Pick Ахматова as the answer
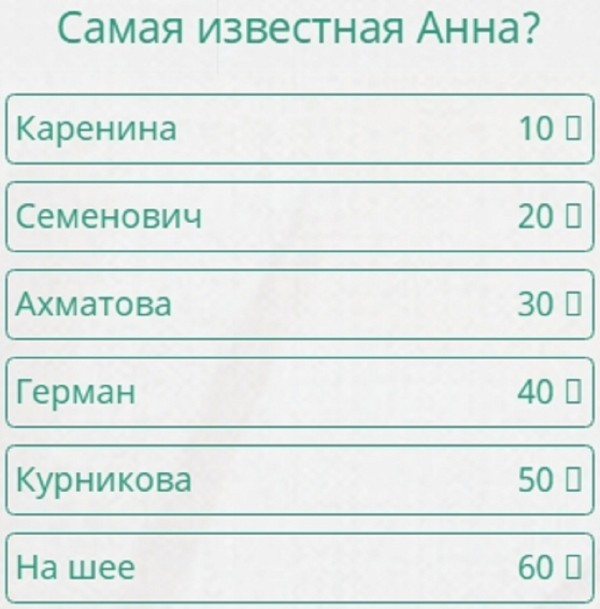The height and width of the screenshot is (609, 600). [299, 304]
